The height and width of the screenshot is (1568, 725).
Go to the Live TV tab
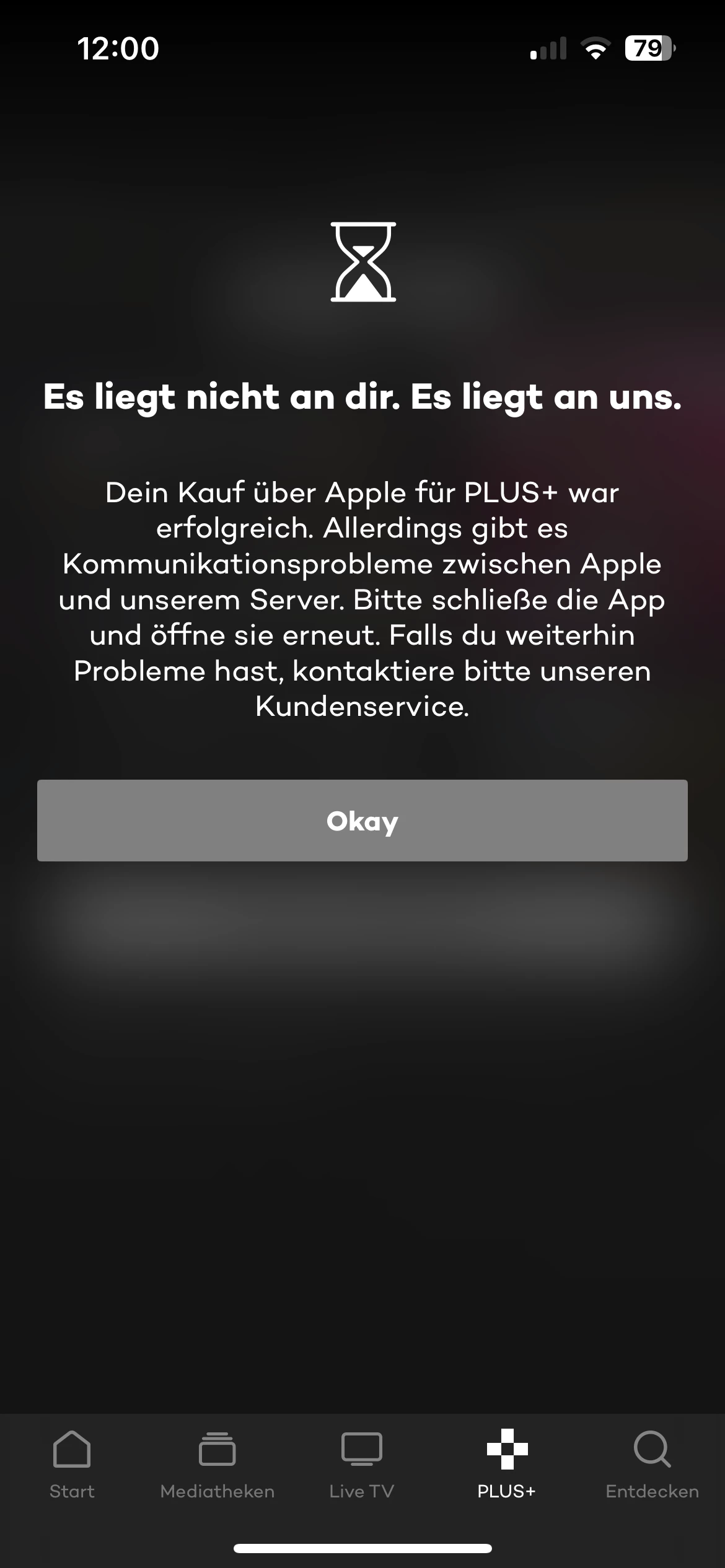coord(362,1465)
